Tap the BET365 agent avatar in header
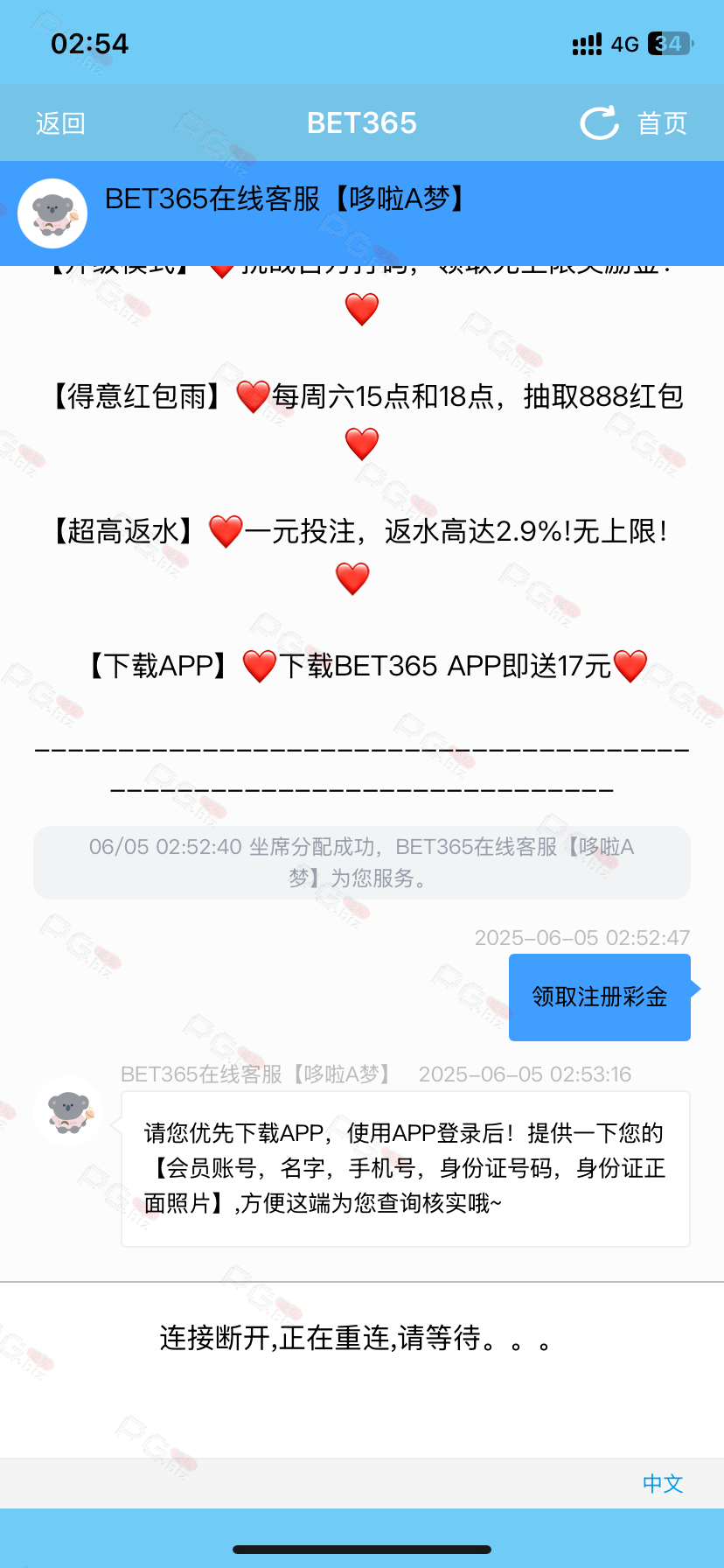 [x=52, y=213]
